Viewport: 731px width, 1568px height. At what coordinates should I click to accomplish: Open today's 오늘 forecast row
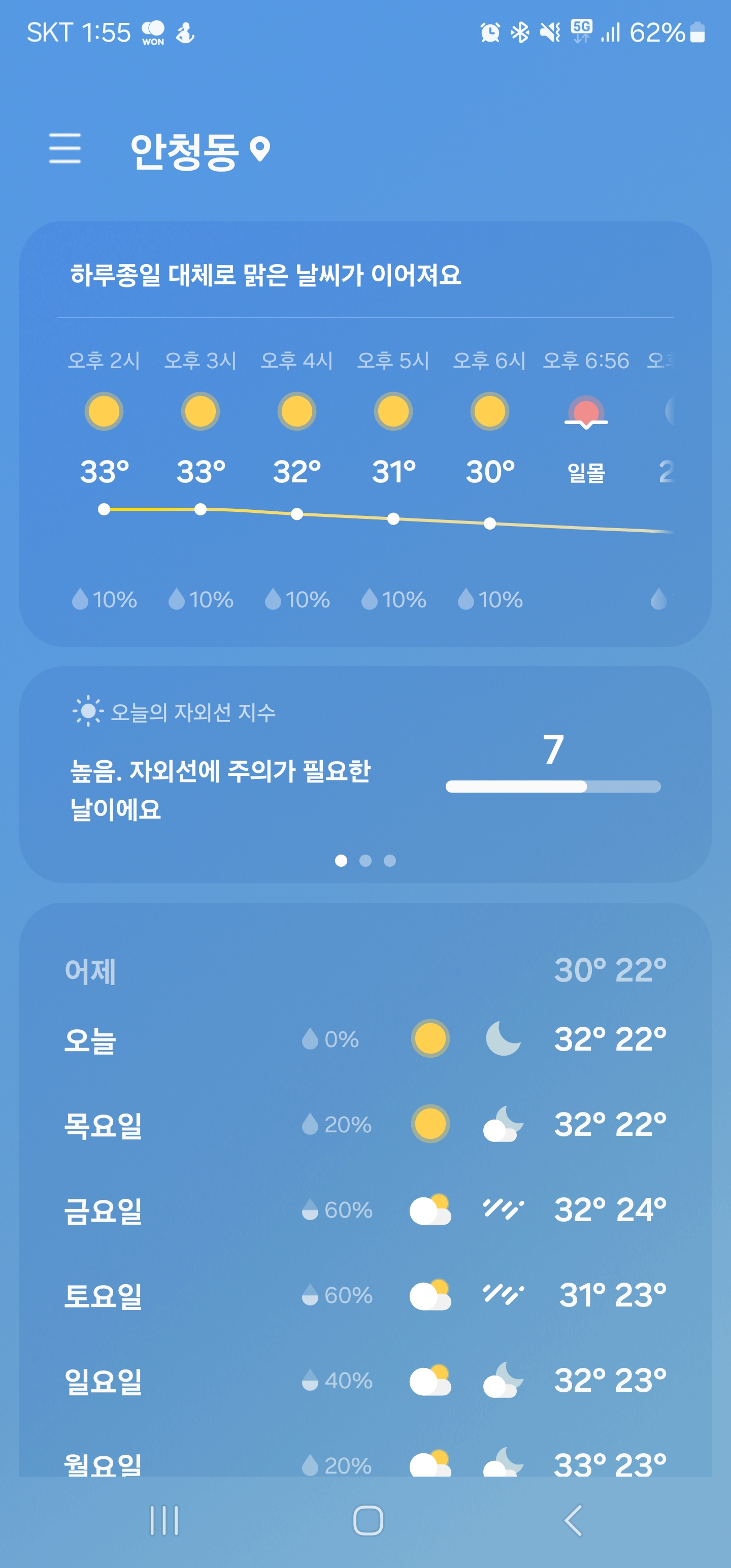pos(365,1039)
